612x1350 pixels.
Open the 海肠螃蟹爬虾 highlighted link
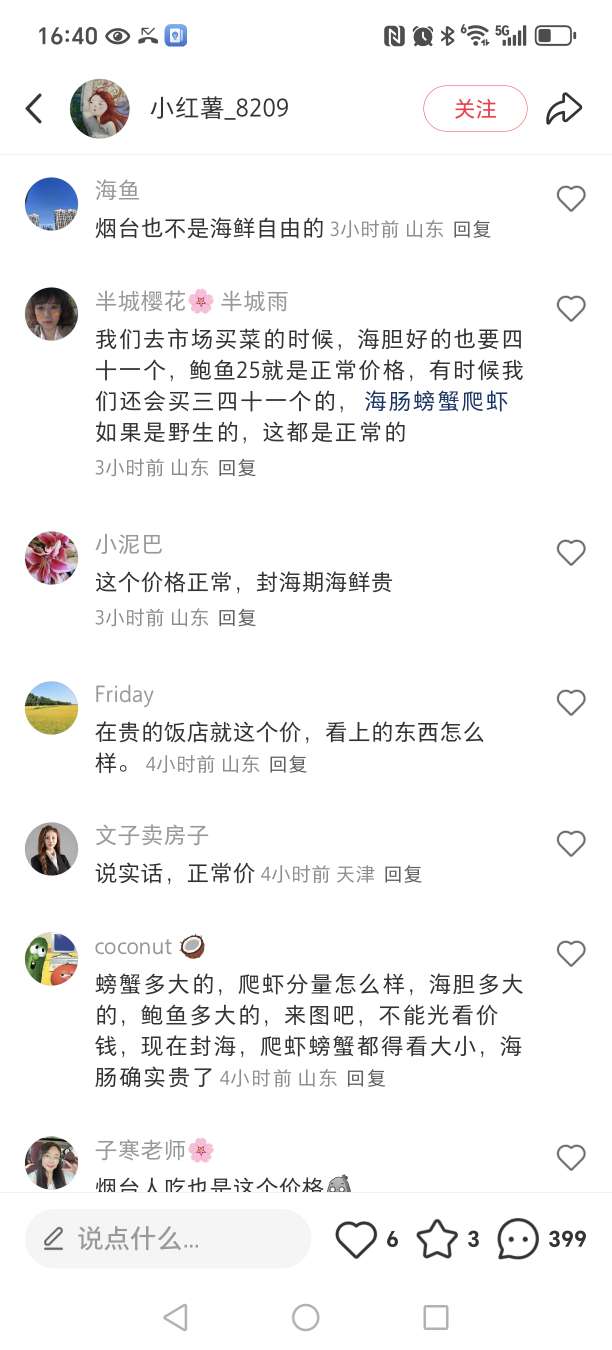coord(437,402)
